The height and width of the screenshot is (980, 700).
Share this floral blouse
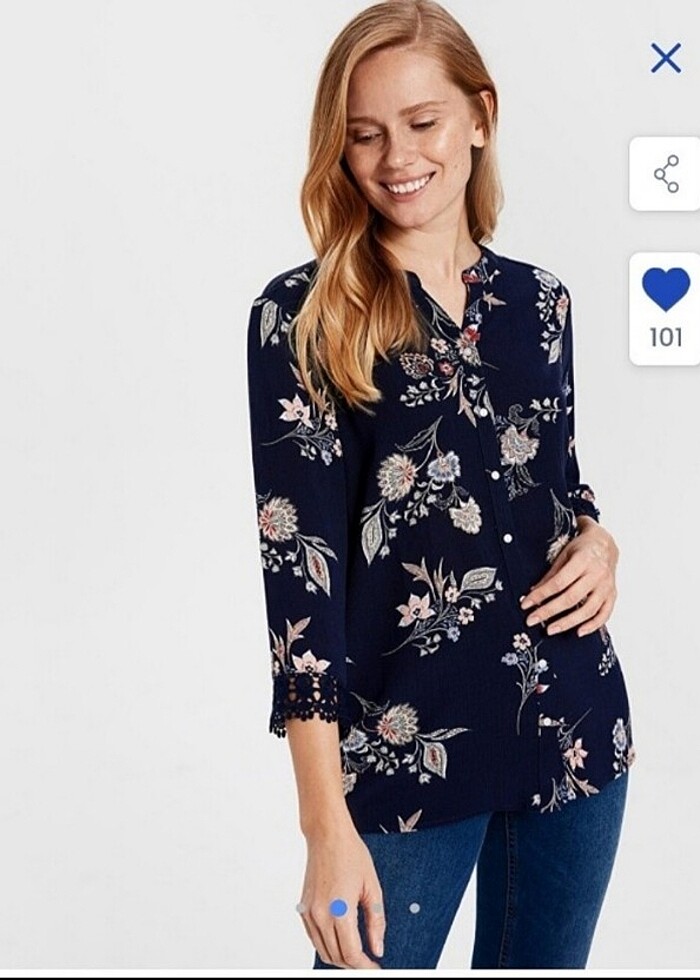pyautogui.click(x=666, y=174)
